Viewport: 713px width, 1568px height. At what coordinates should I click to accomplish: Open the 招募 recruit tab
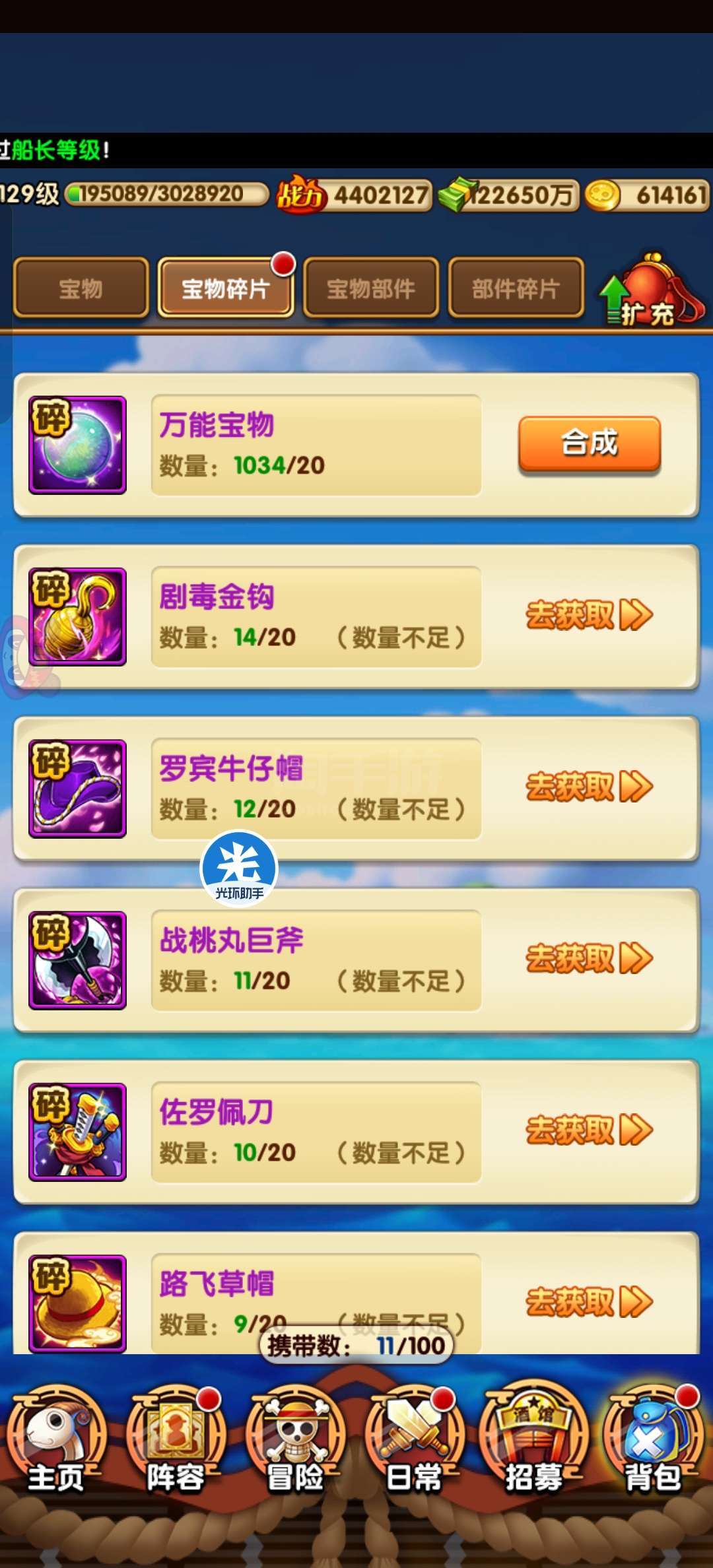click(x=533, y=1441)
